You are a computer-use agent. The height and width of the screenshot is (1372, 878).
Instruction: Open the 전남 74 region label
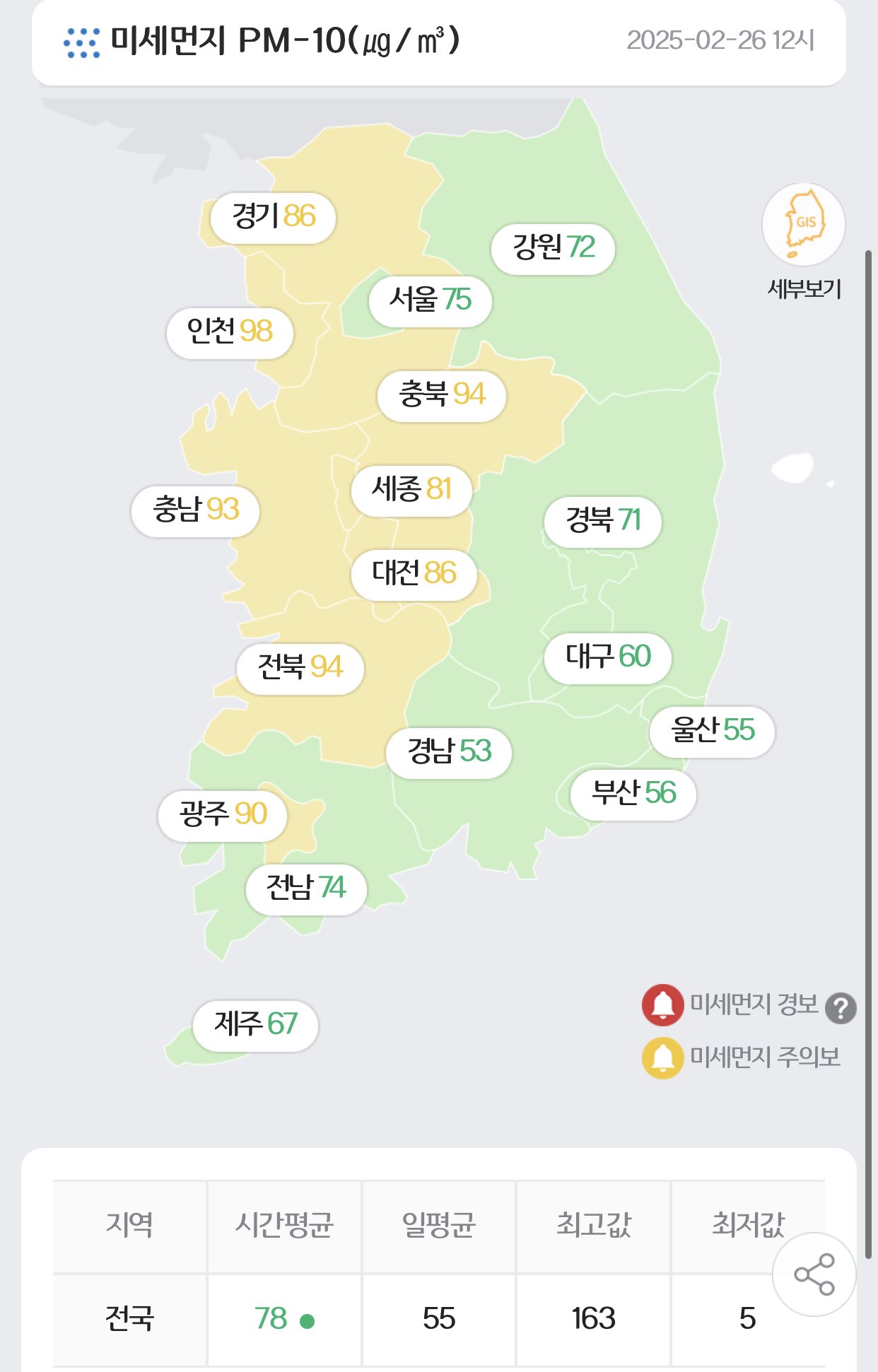click(x=306, y=889)
